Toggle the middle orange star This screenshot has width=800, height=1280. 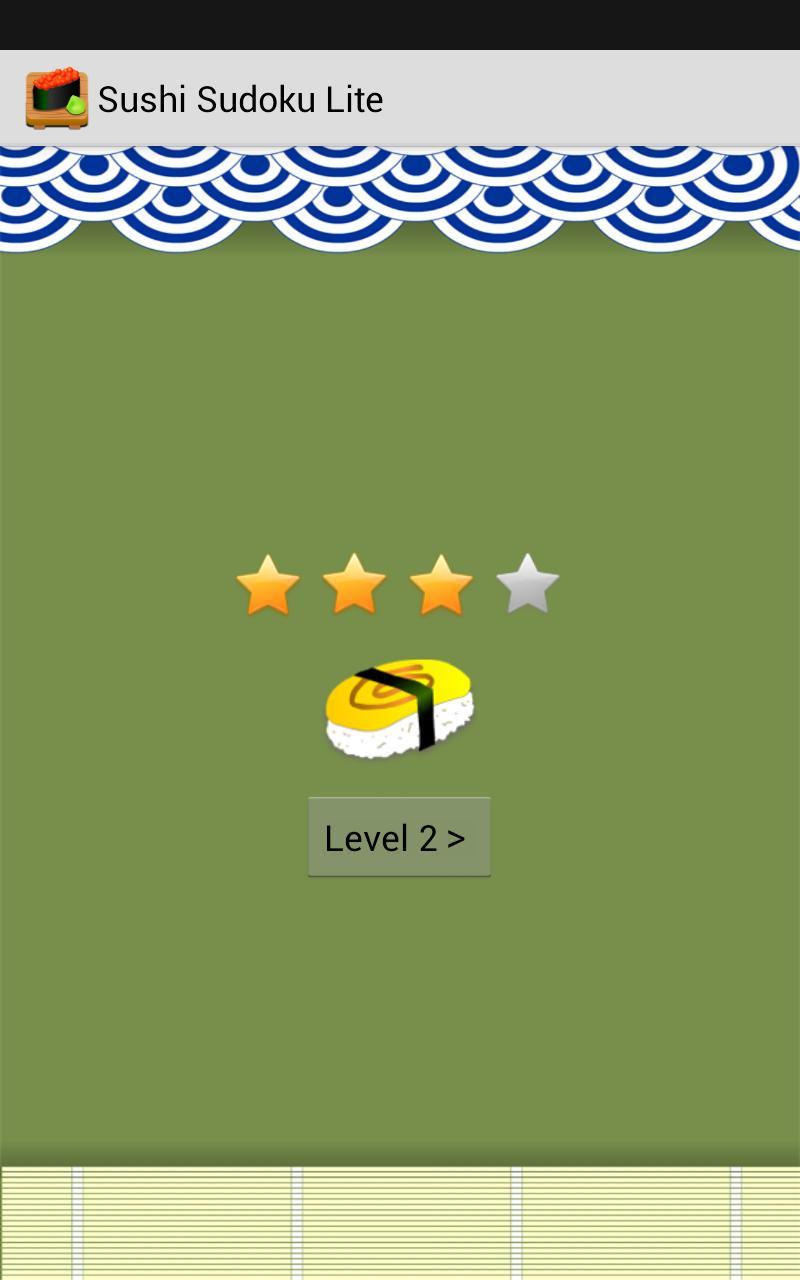[353, 584]
